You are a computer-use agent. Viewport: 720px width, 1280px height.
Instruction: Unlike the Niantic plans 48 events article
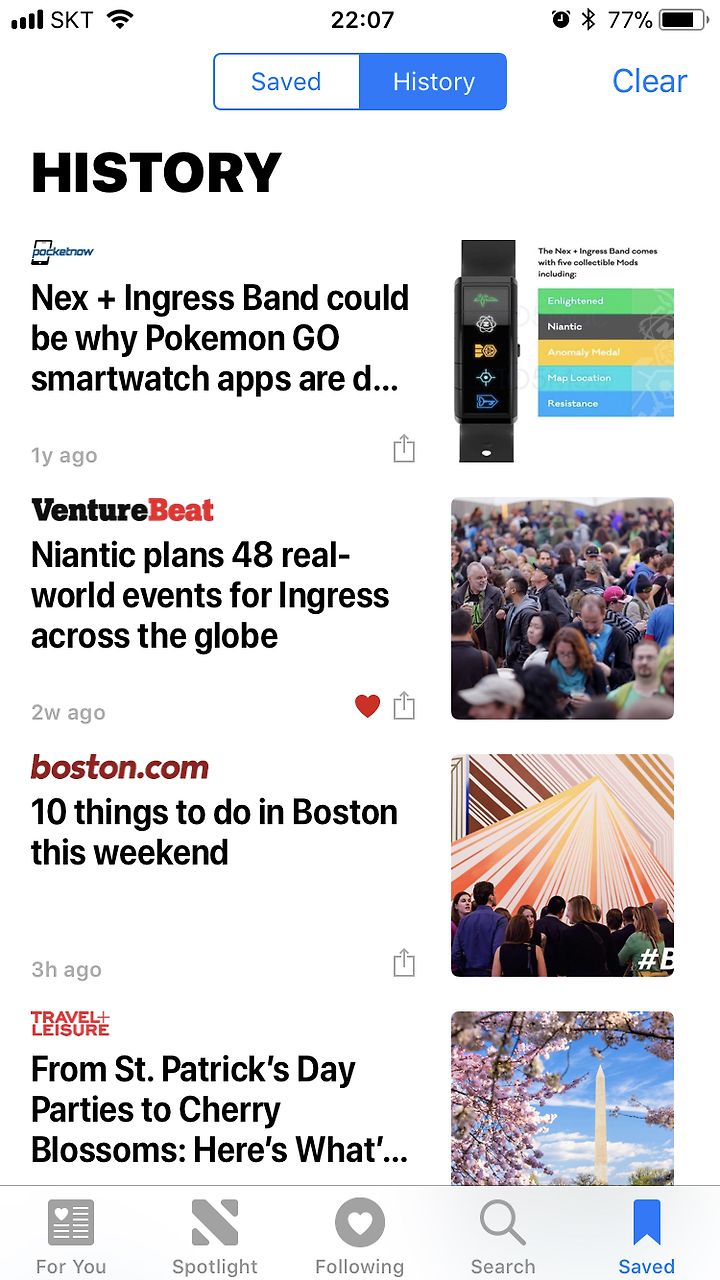pyautogui.click(x=368, y=706)
